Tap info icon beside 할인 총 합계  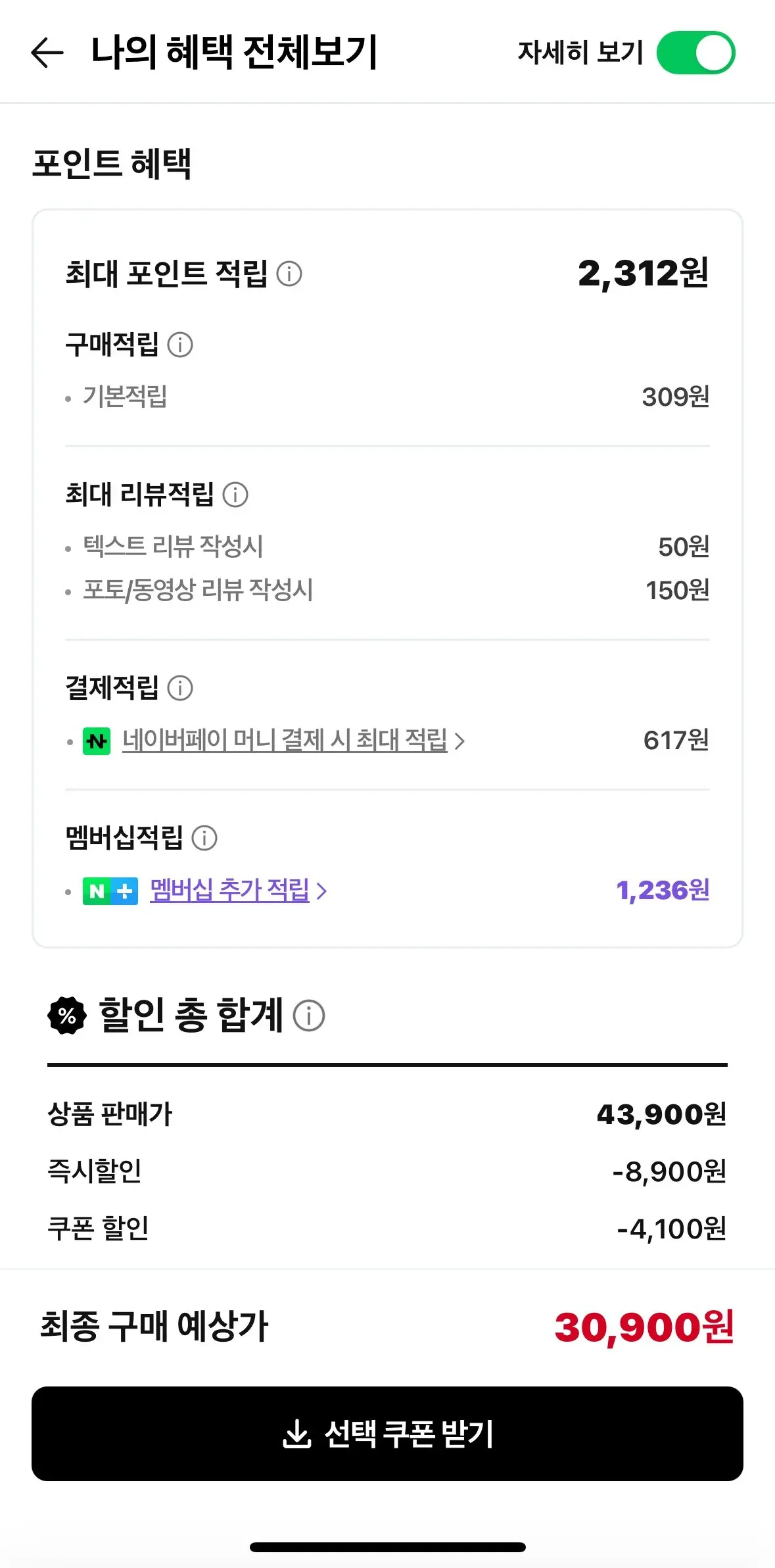tap(309, 1015)
